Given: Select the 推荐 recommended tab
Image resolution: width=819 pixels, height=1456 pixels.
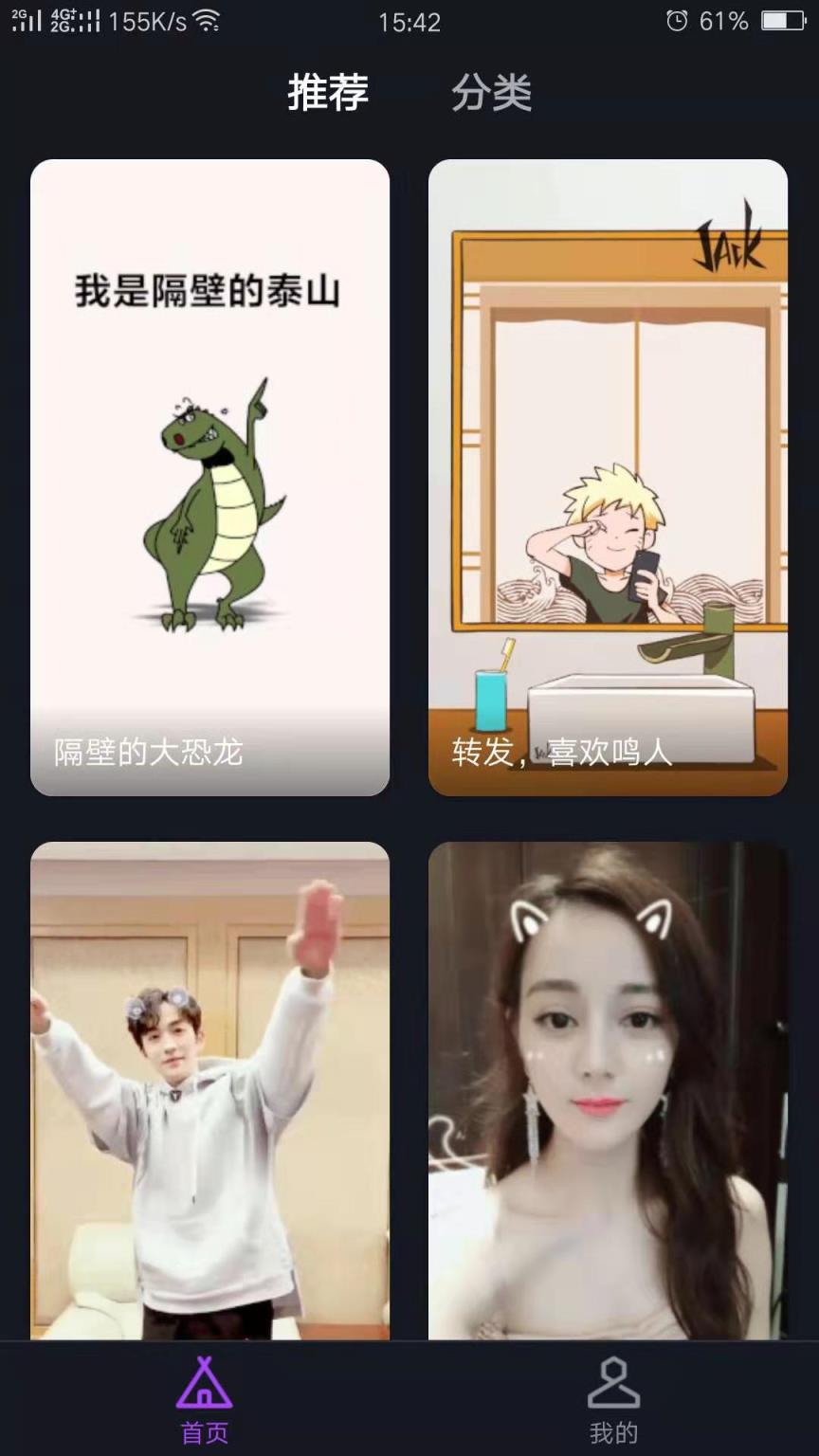Looking at the screenshot, I should [327, 92].
